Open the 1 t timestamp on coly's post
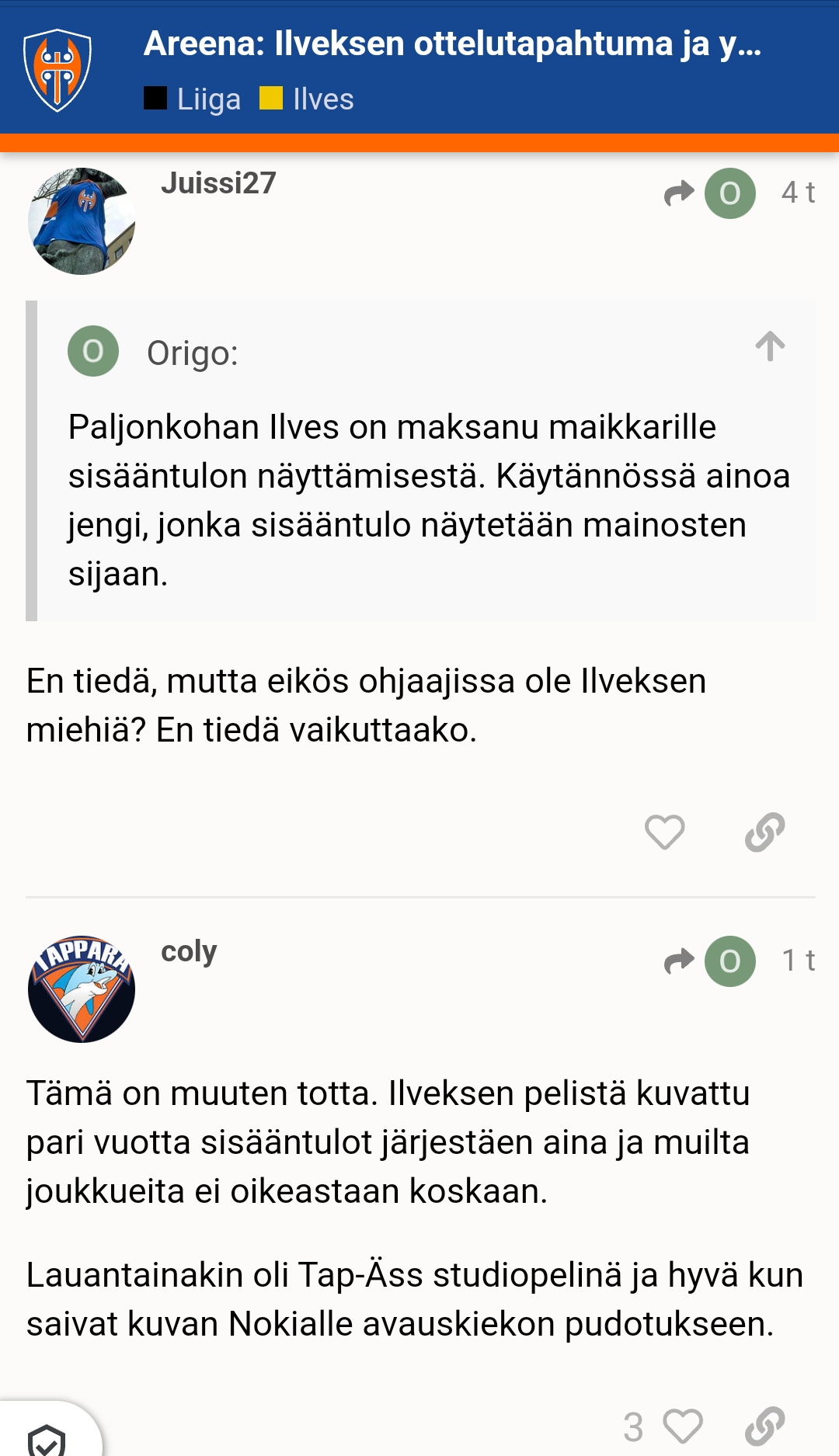The width and height of the screenshot is (839, 1456). pos(798,961)
